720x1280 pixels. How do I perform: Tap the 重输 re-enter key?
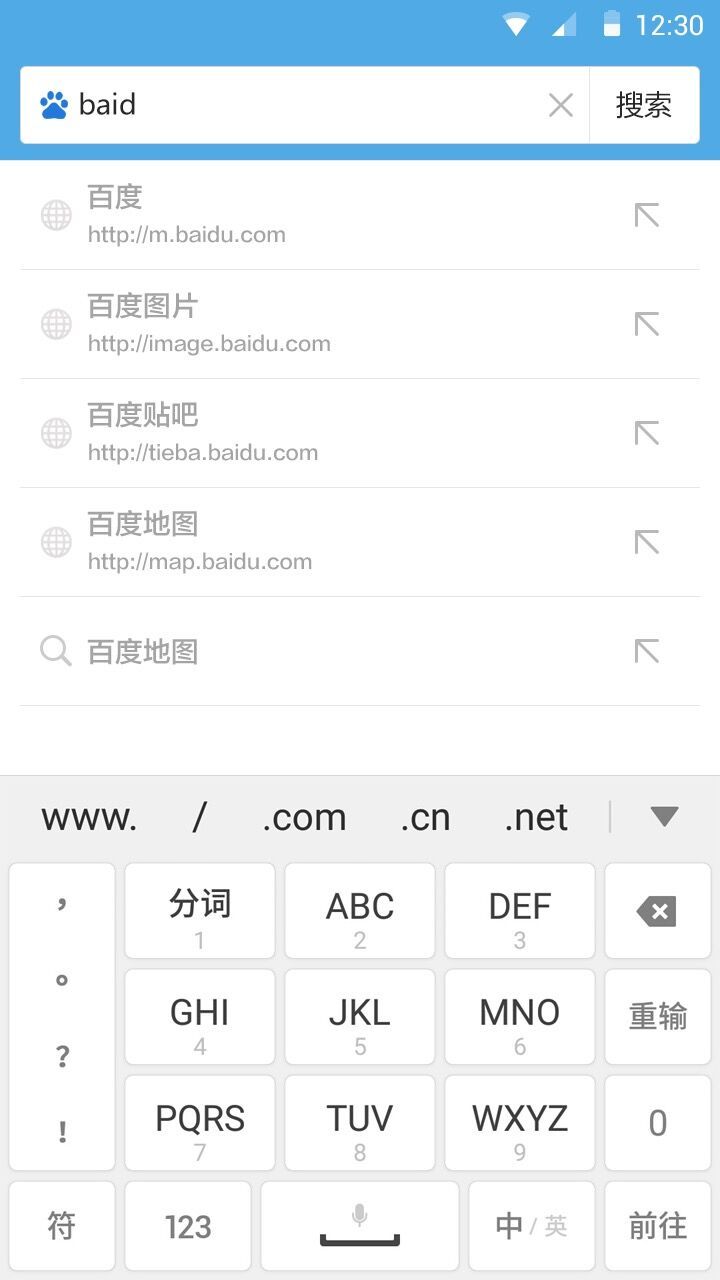(657, 1016)
